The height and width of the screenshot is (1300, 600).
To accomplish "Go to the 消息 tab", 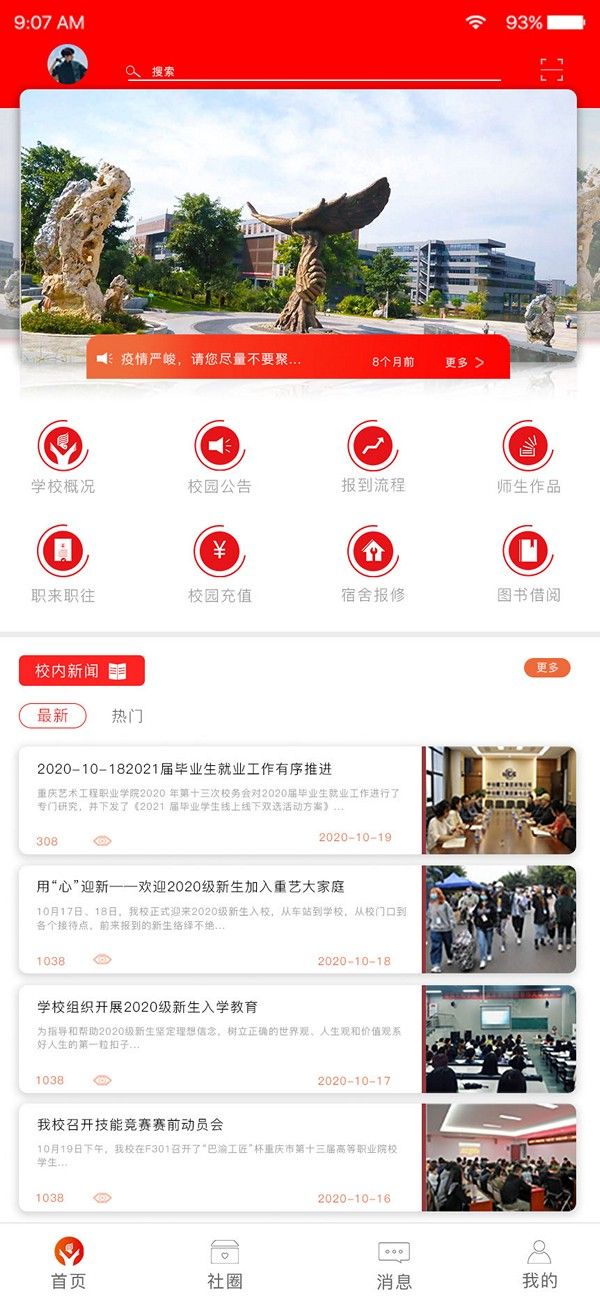I will coord(394,1263).
